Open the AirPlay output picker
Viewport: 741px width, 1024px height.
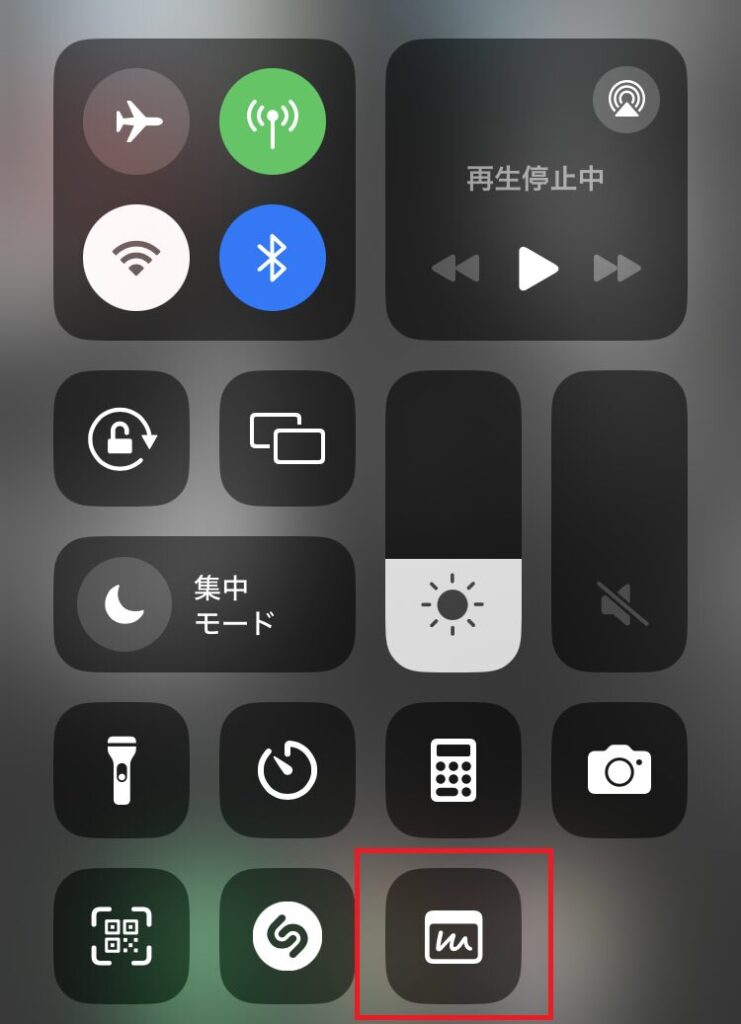(x=626, y=102)
